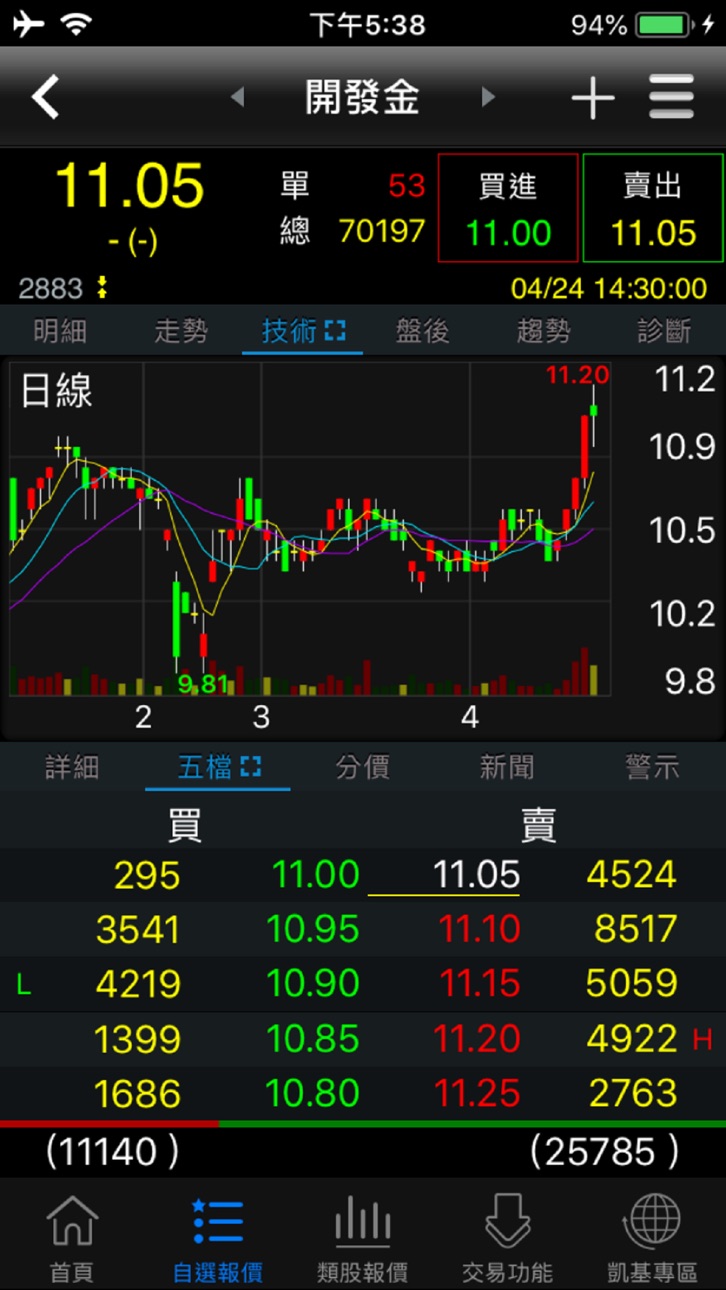The width and height of the screenshot is (726, 1290).
Task: Tap the 買進 11.00 buy button
Action: 508,208
